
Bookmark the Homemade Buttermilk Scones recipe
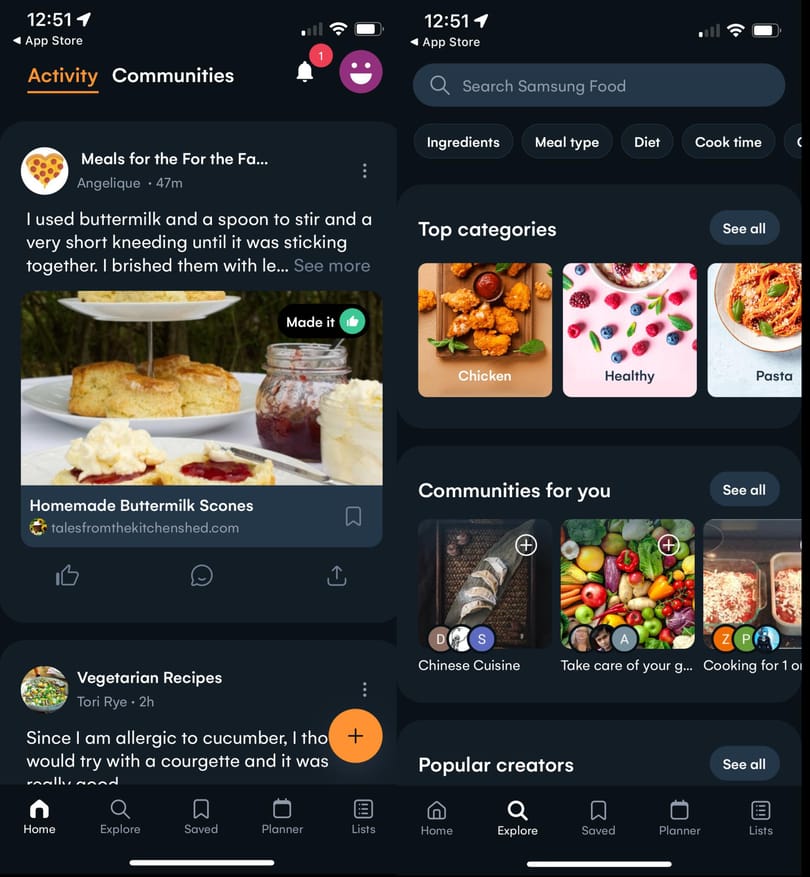(x=353, y=516)
